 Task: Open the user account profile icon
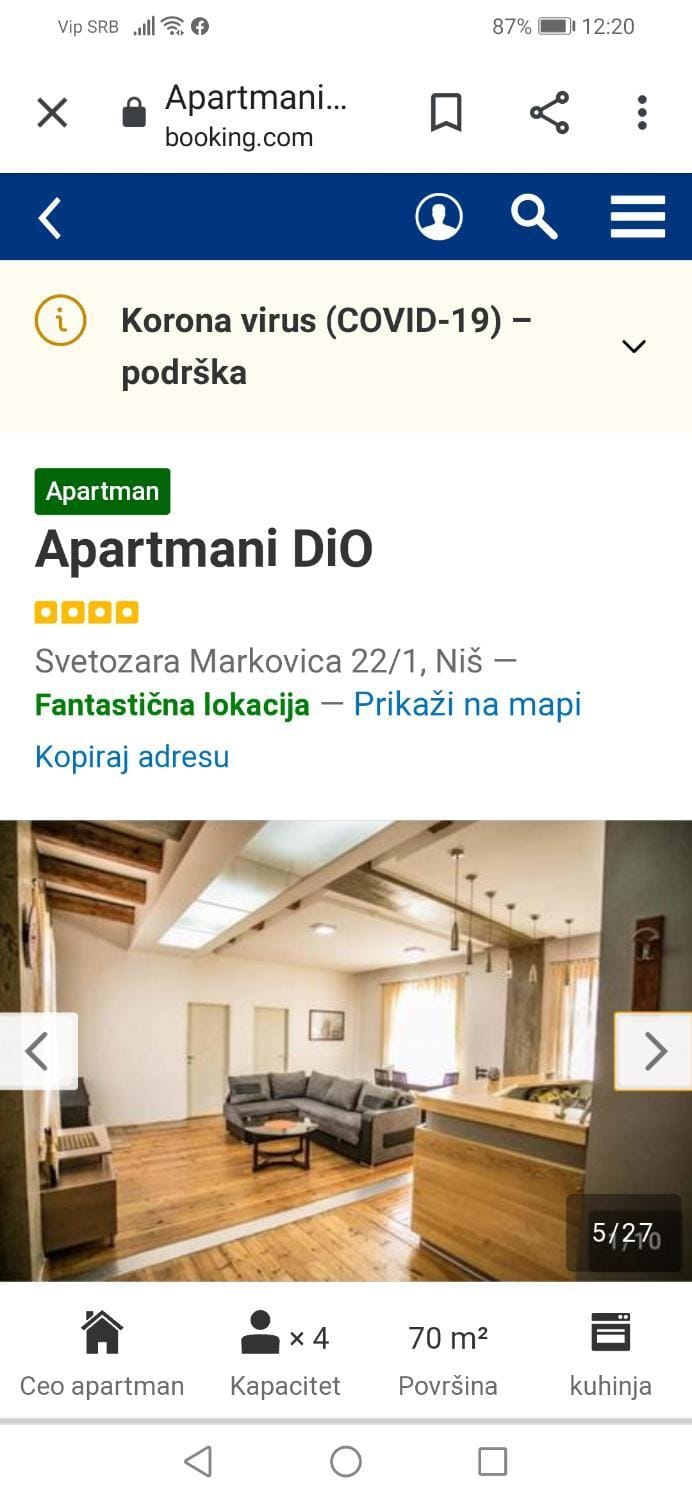(438, 217)
